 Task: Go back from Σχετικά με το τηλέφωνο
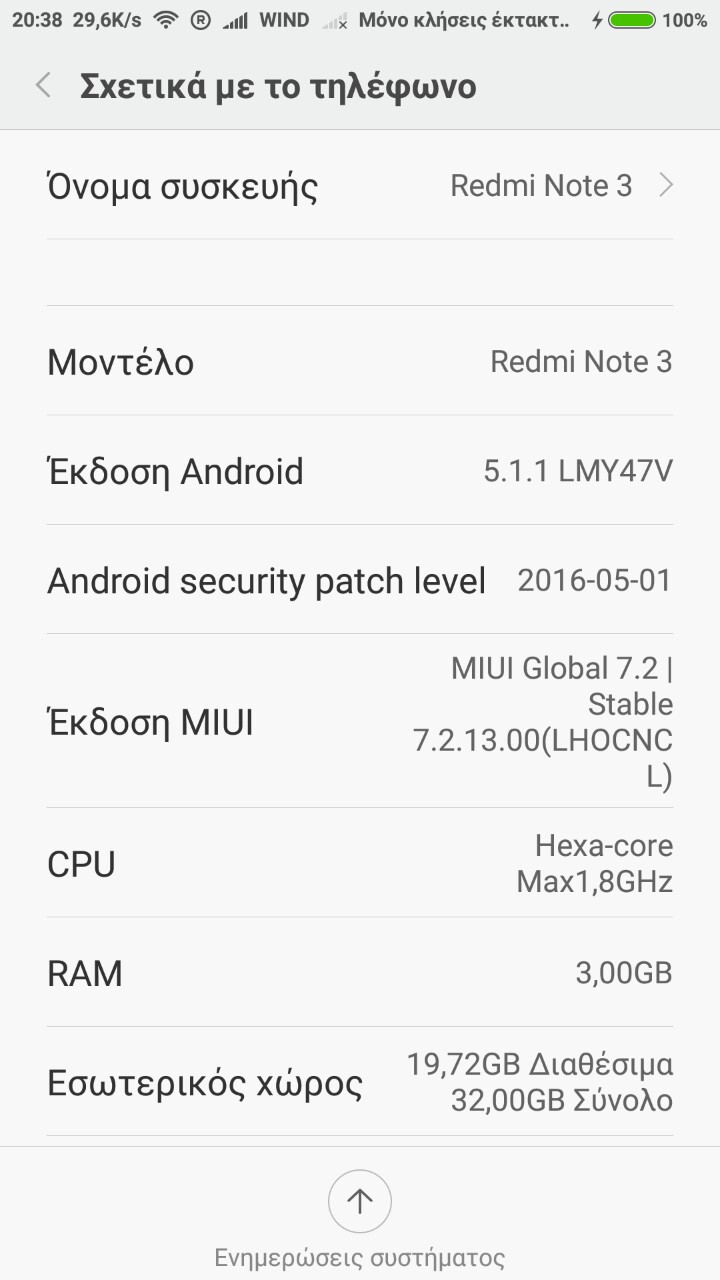43,86
